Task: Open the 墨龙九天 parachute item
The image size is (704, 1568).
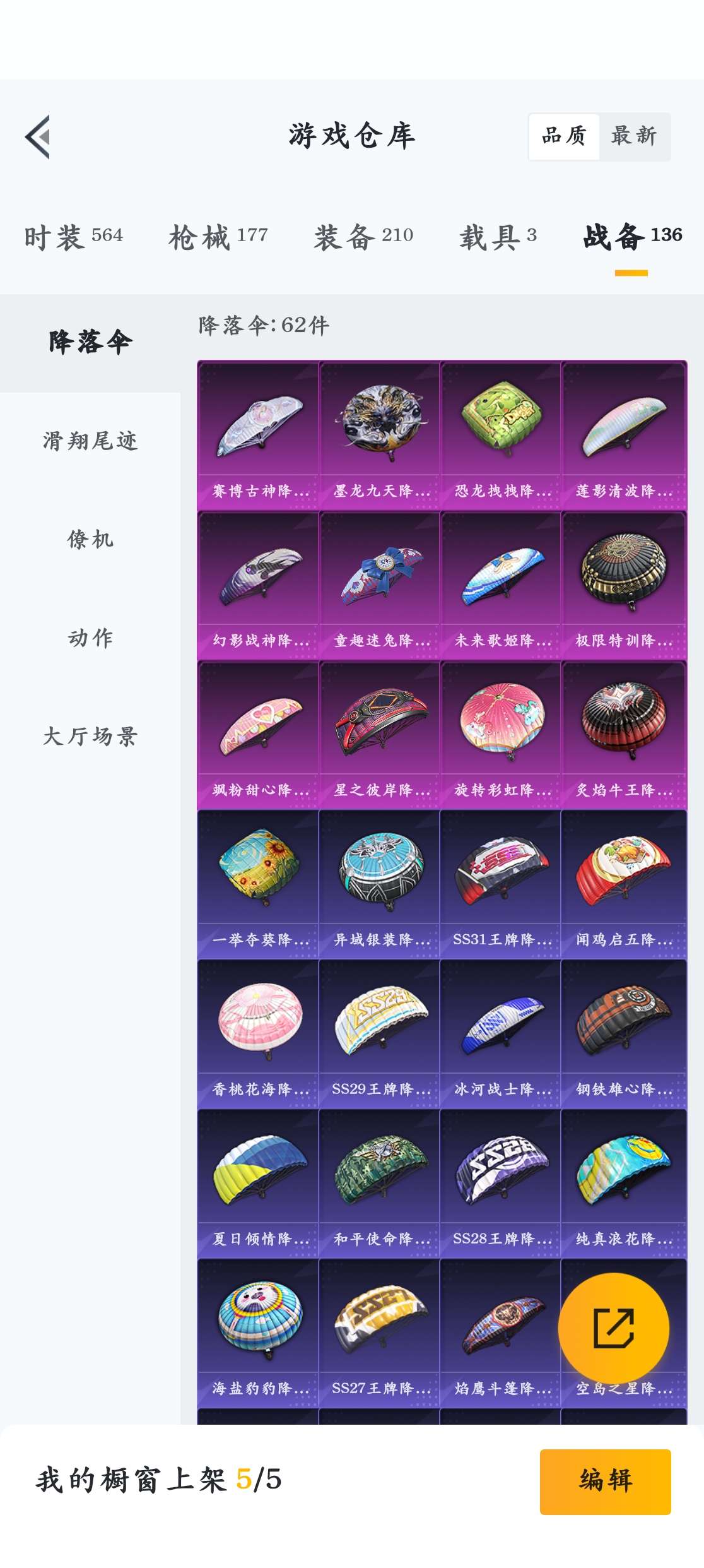Action: point(379,435)
